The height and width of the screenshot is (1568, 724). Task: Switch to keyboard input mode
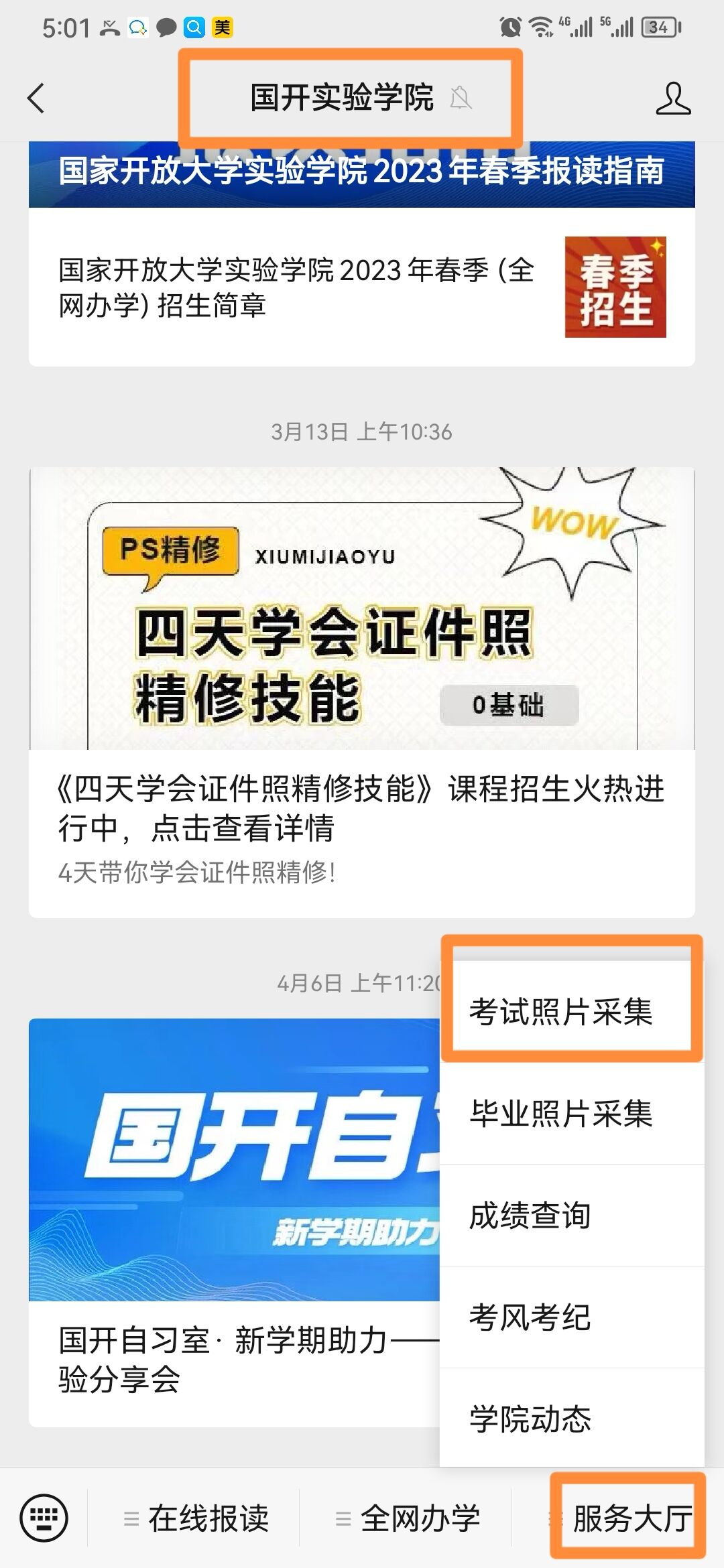pyautogui.click(x=44, y=1518)
